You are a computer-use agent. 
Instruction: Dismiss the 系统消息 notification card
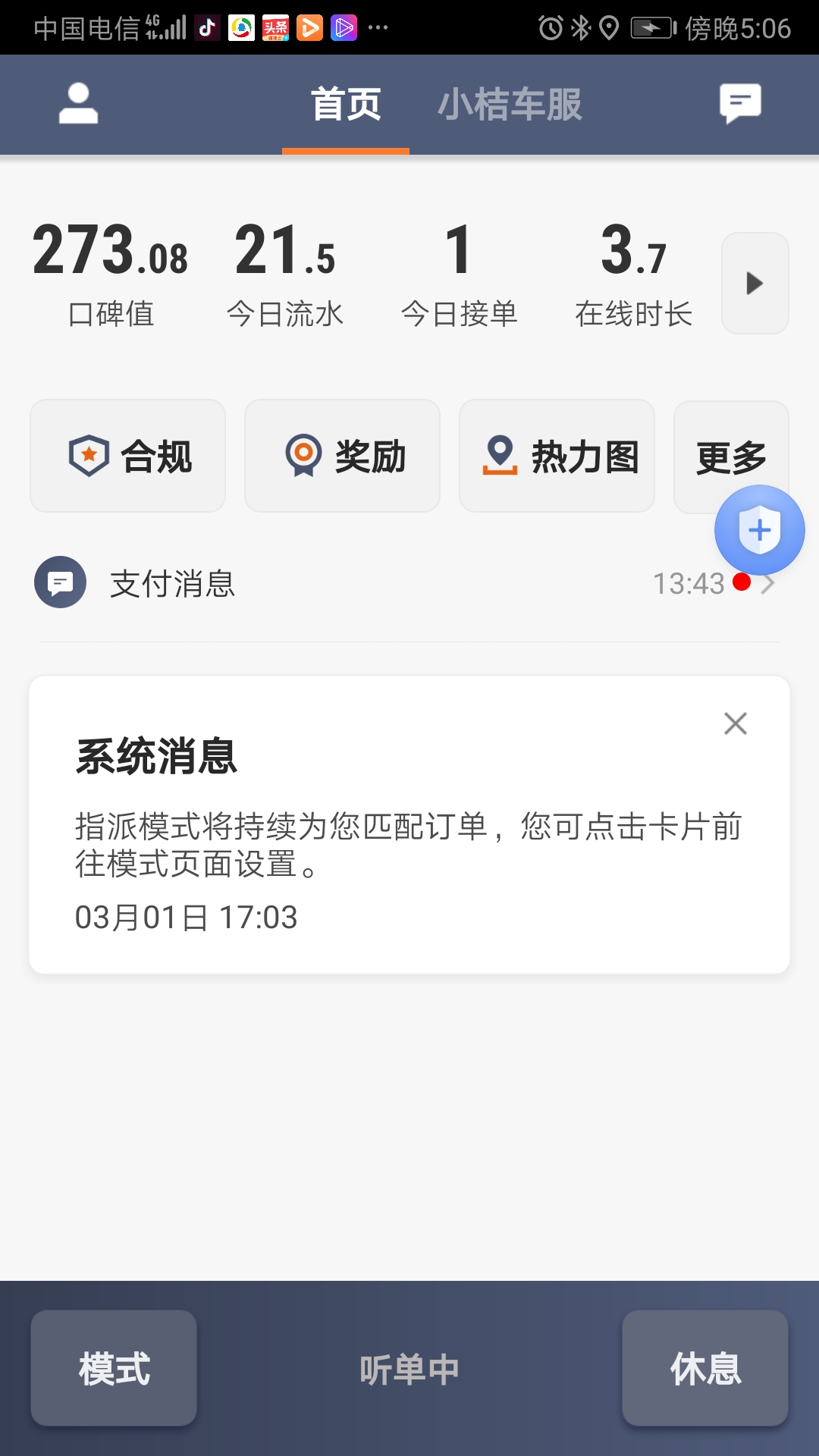(733, 725)
